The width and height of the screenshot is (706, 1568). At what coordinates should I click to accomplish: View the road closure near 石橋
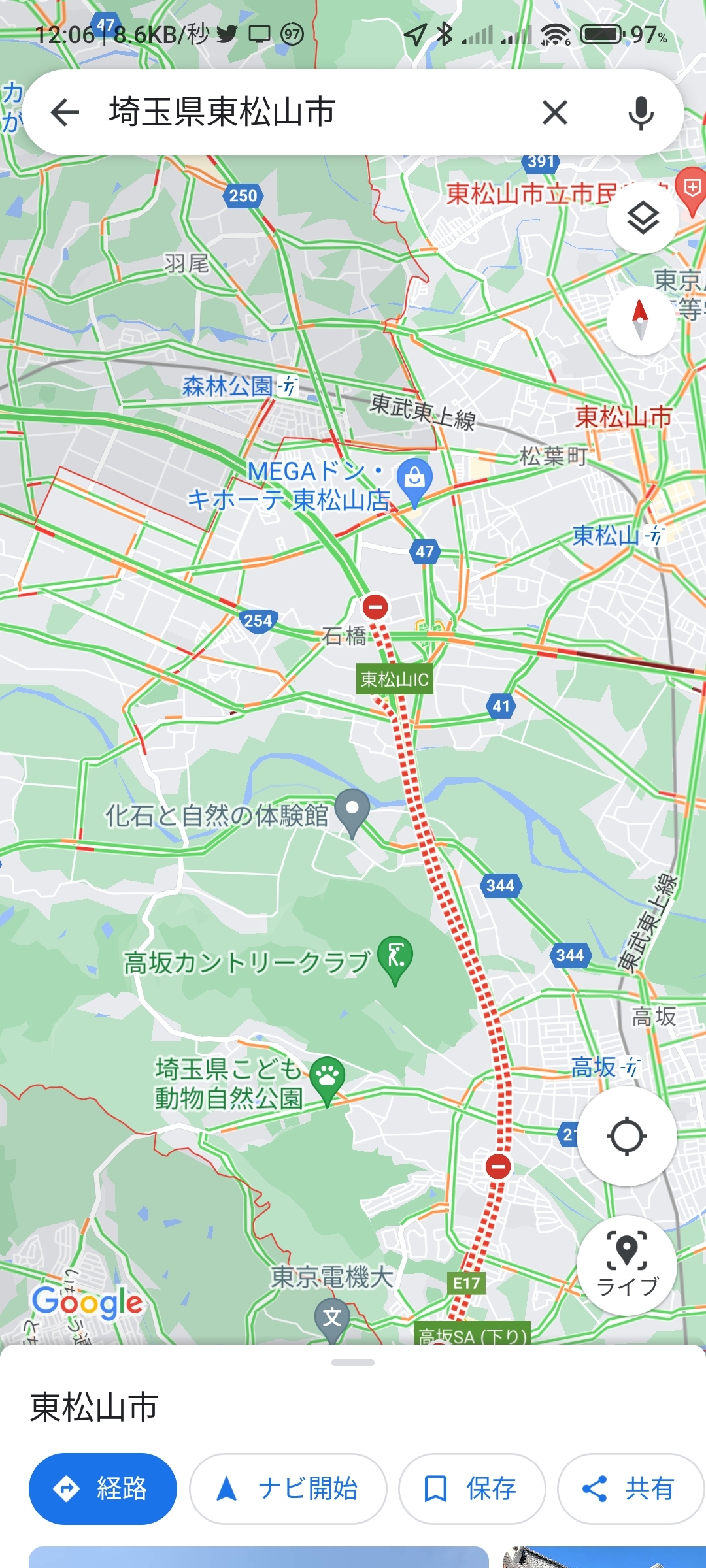coord(375,607)
